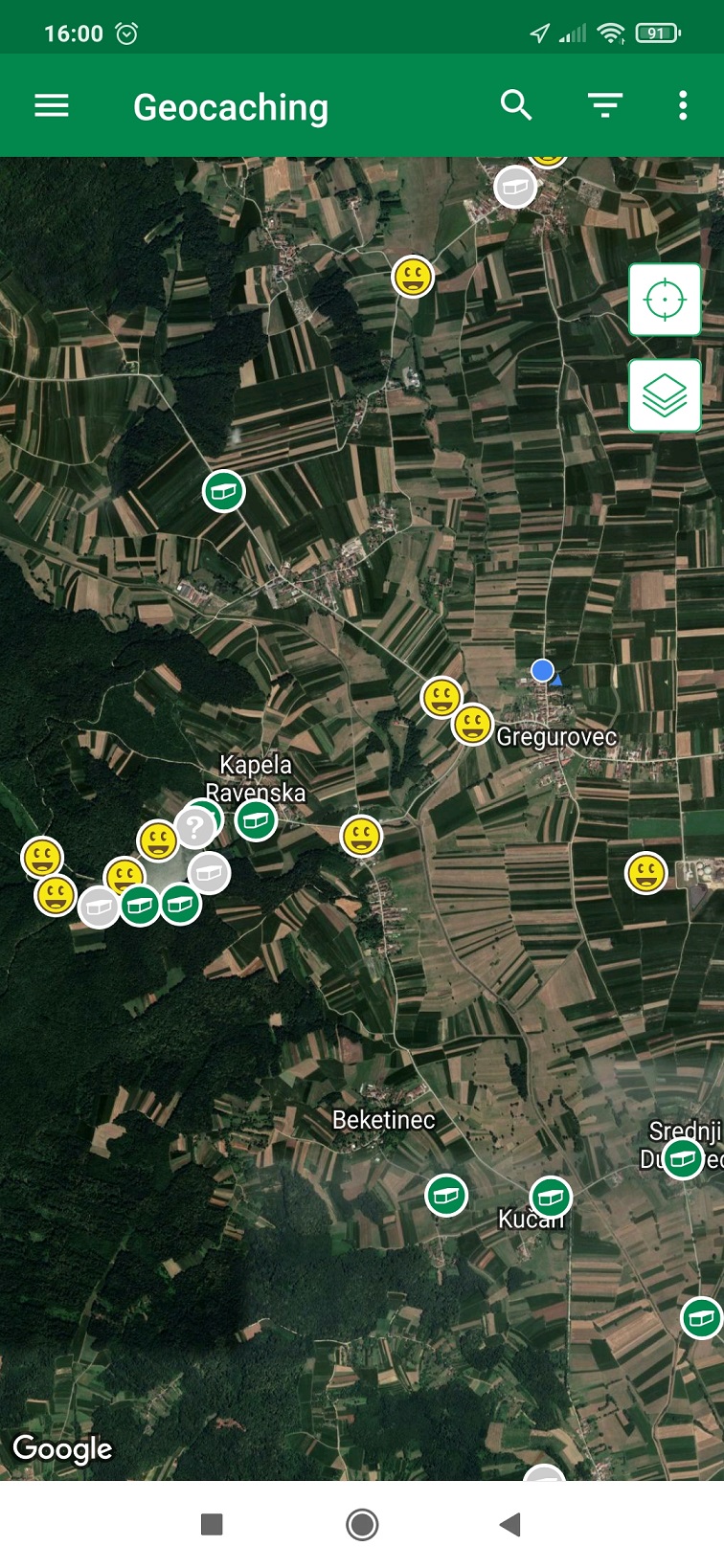The width and height of the screenshot is (724, 1568).
Task: Select the found cache marker near Gregurovec label
Action: (472, 725)
